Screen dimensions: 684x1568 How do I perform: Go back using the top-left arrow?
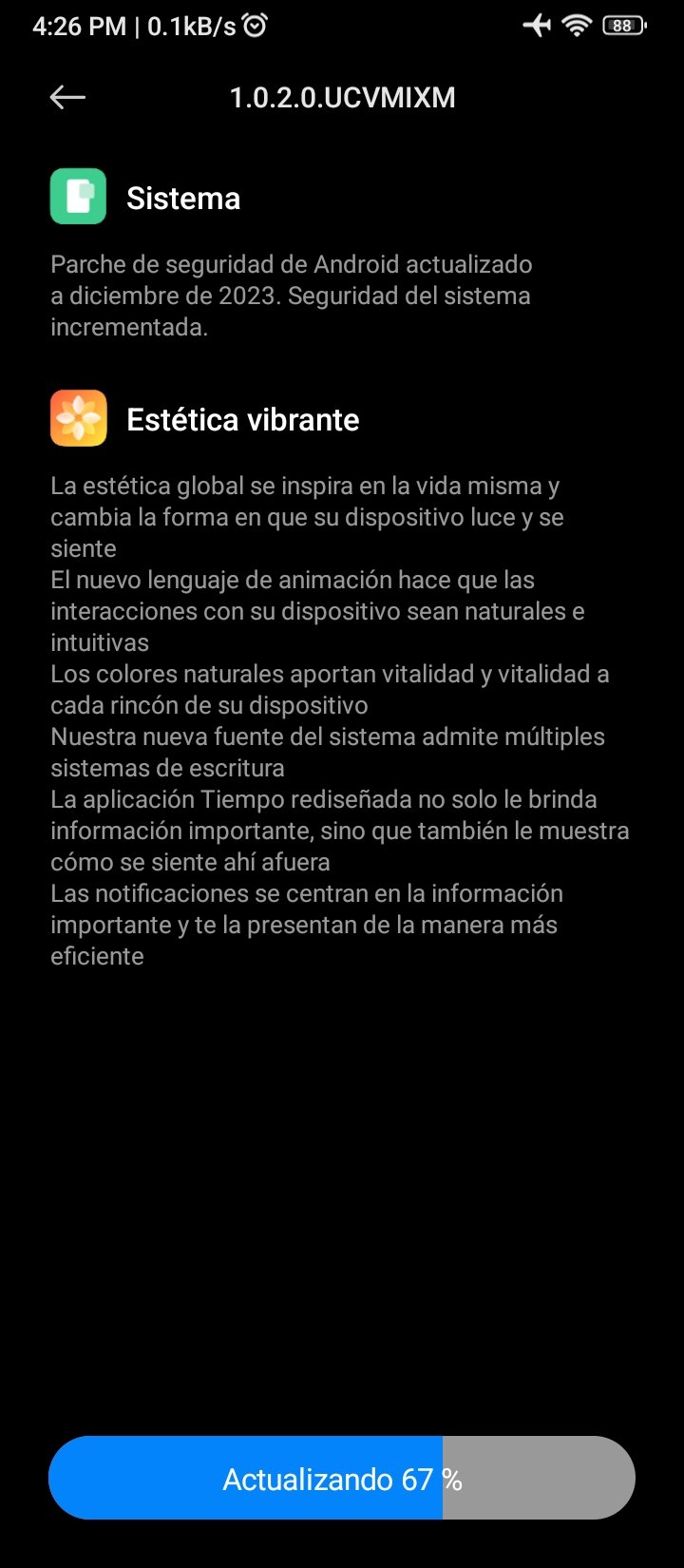point(67,97)
